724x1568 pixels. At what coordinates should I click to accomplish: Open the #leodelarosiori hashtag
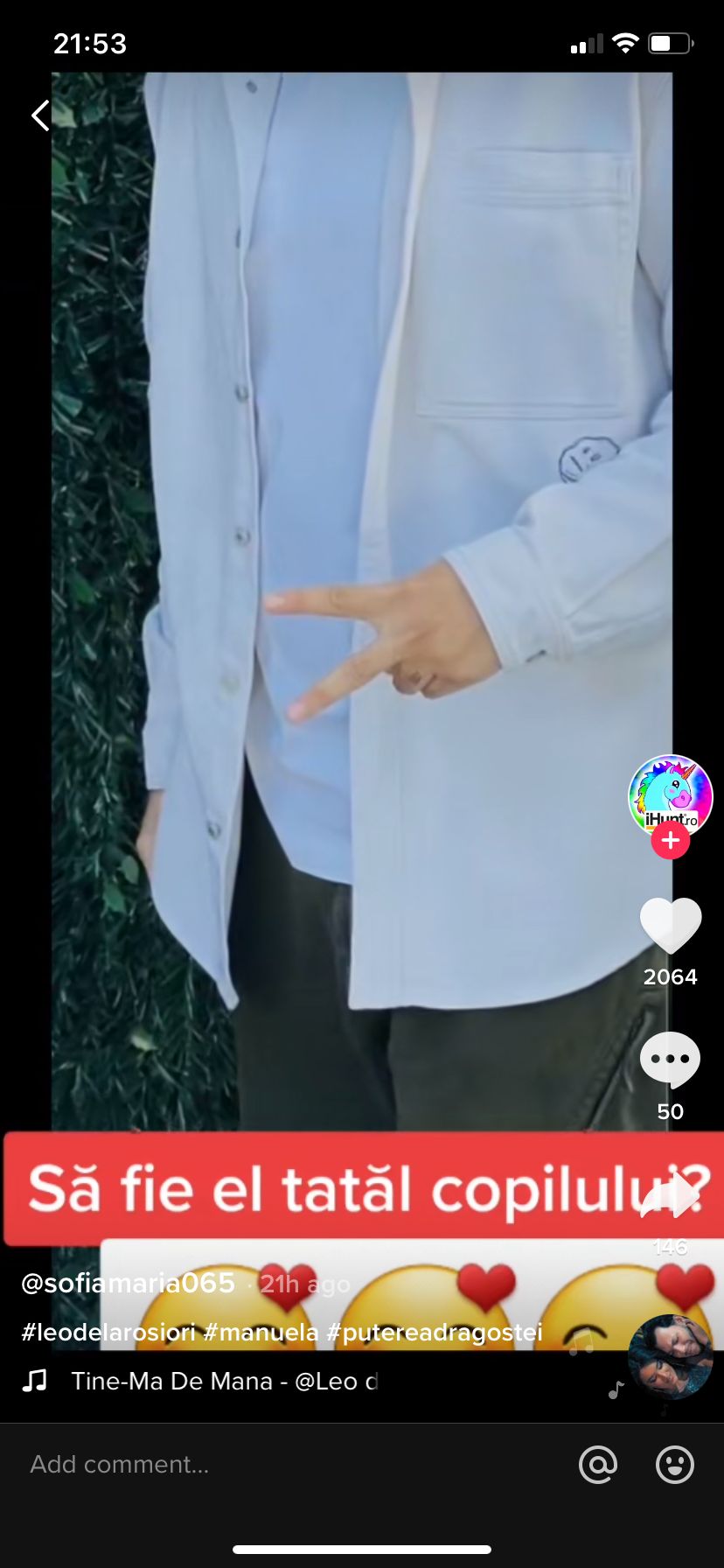[x=108, y=1332]
